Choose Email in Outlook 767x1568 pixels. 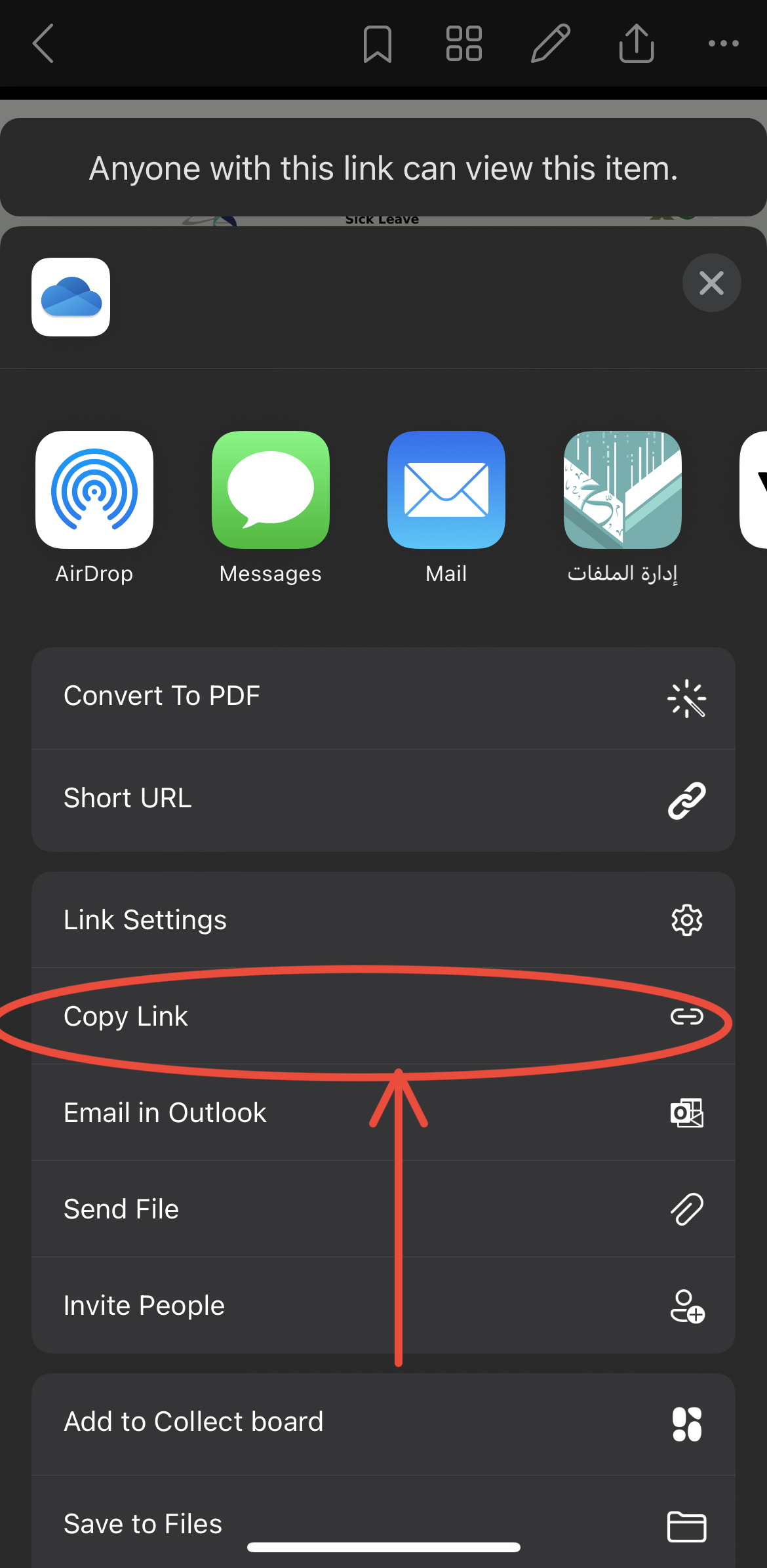pos(383,1113)
